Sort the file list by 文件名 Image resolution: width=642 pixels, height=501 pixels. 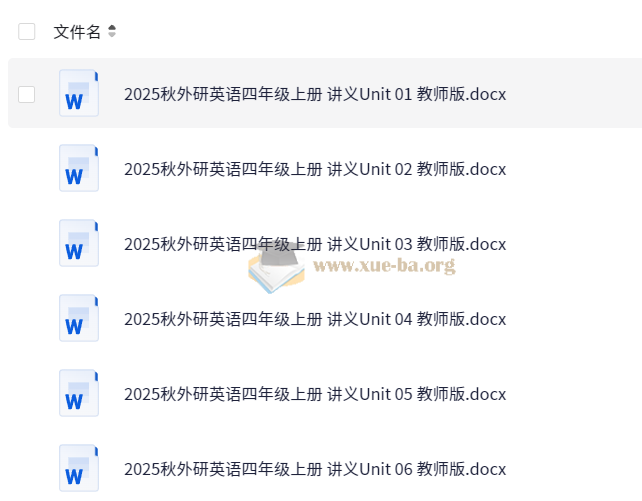(x=112, y=32)
